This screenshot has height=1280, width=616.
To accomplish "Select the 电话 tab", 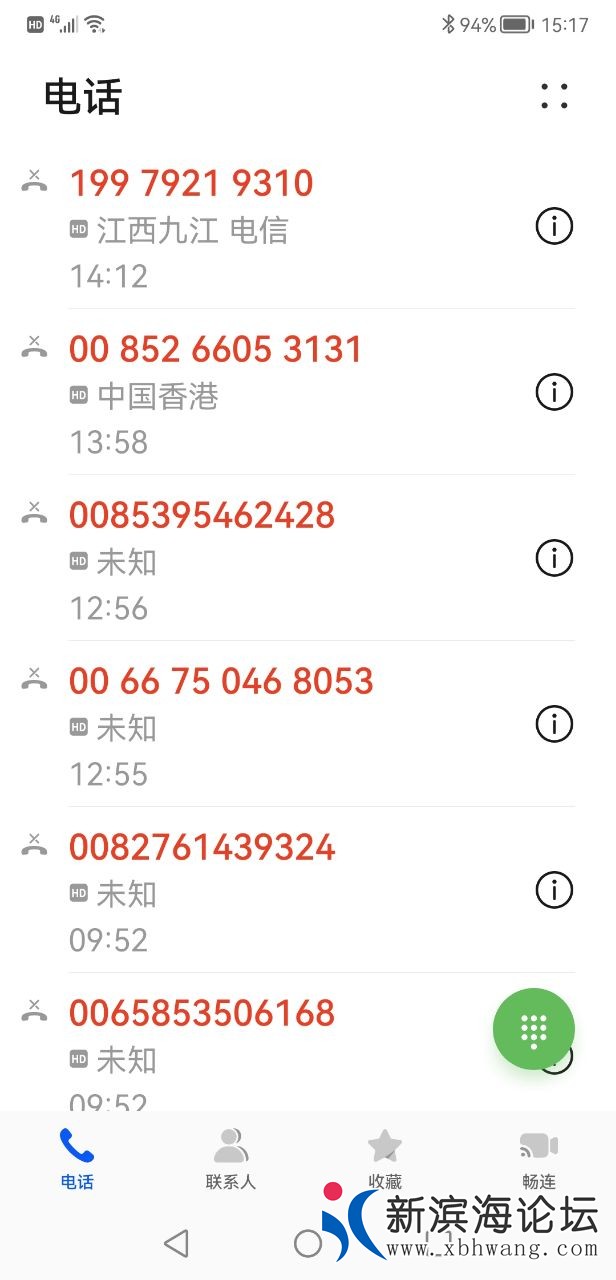I will 77,1160.
